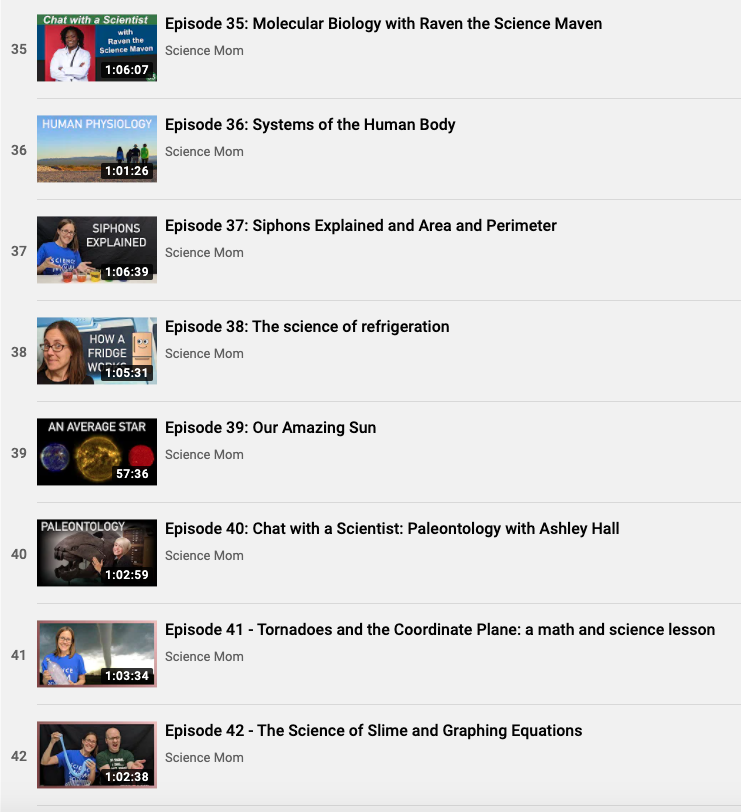Open Episode 39: Our Amazing Sun
The width and height of the screenshot is (741, 812).
coord(270,428)
